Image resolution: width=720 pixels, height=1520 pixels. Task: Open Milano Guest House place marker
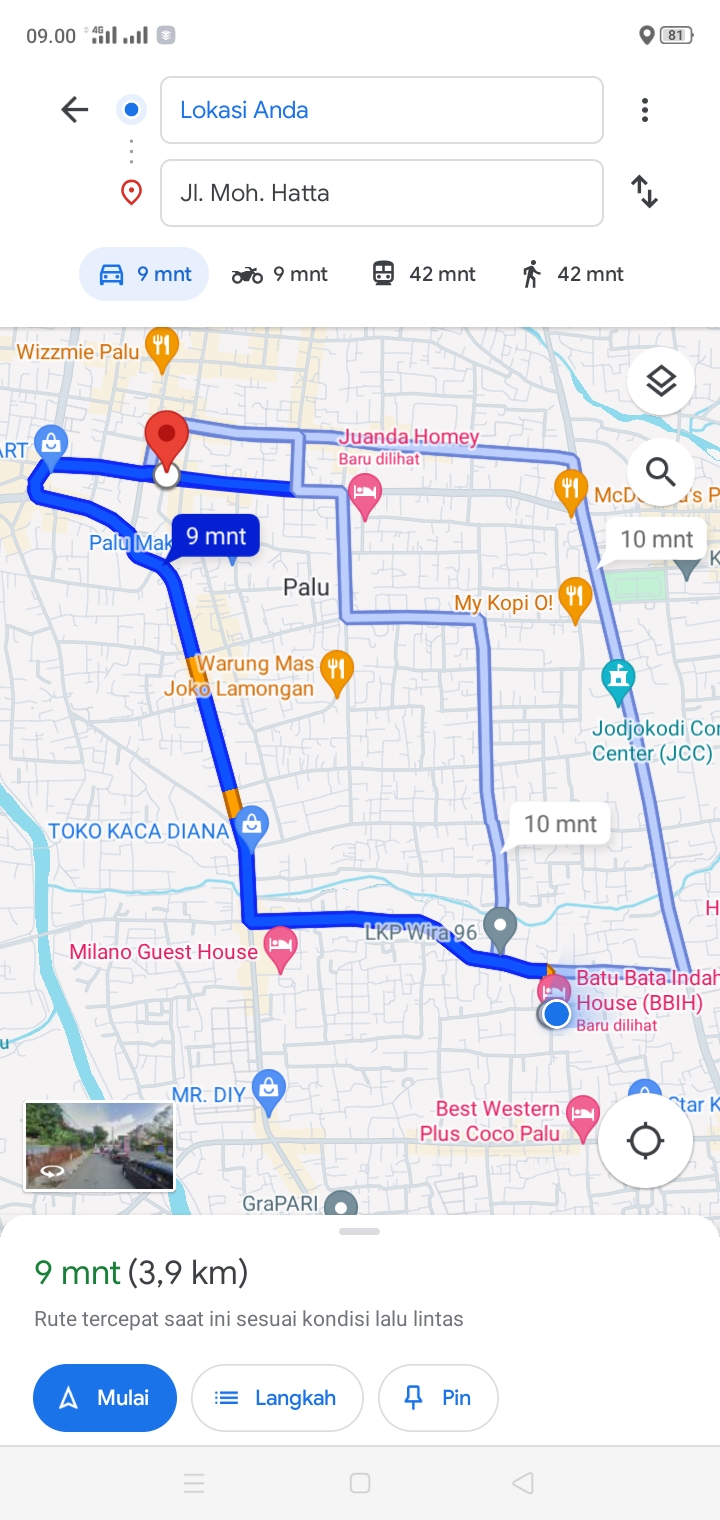281,949
